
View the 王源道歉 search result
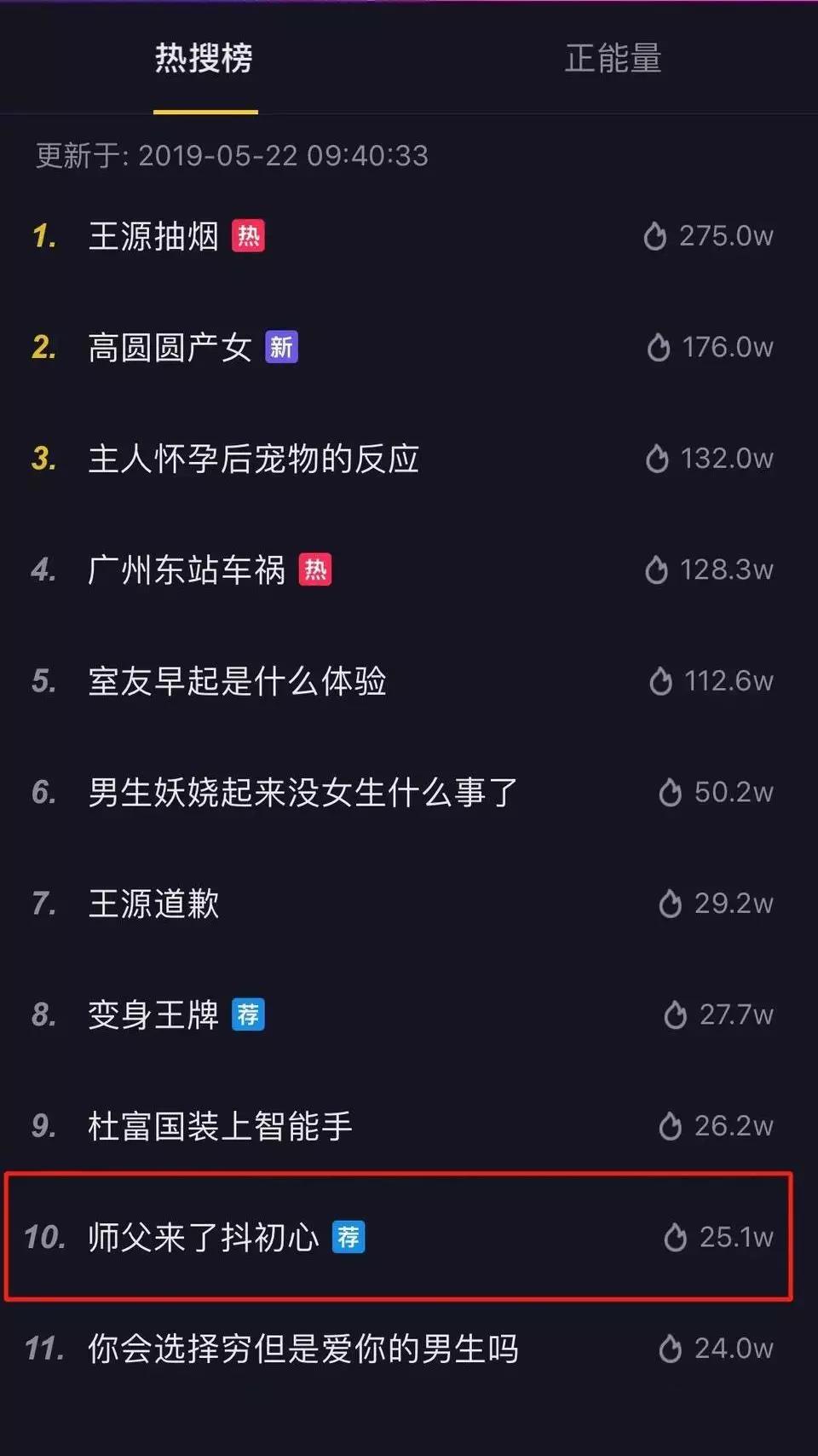[x=154, y=904]
